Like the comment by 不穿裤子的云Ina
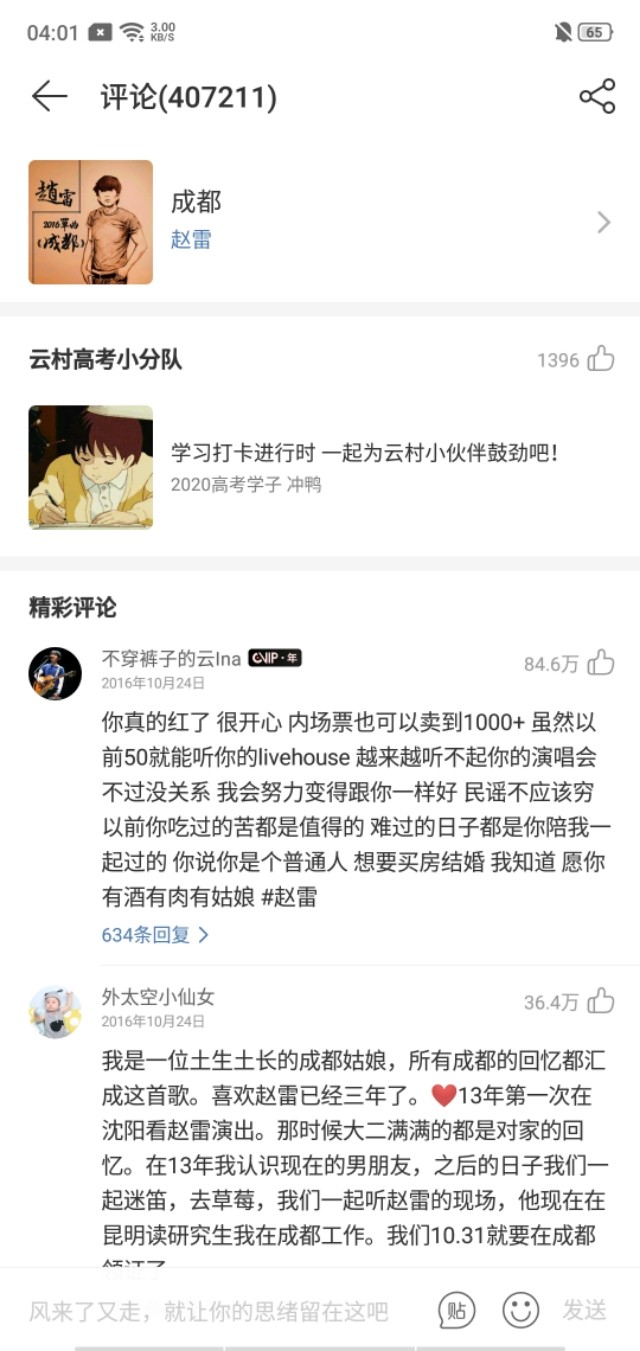The width and height of the screenshot is (640, 1351). tap(601, 662)
